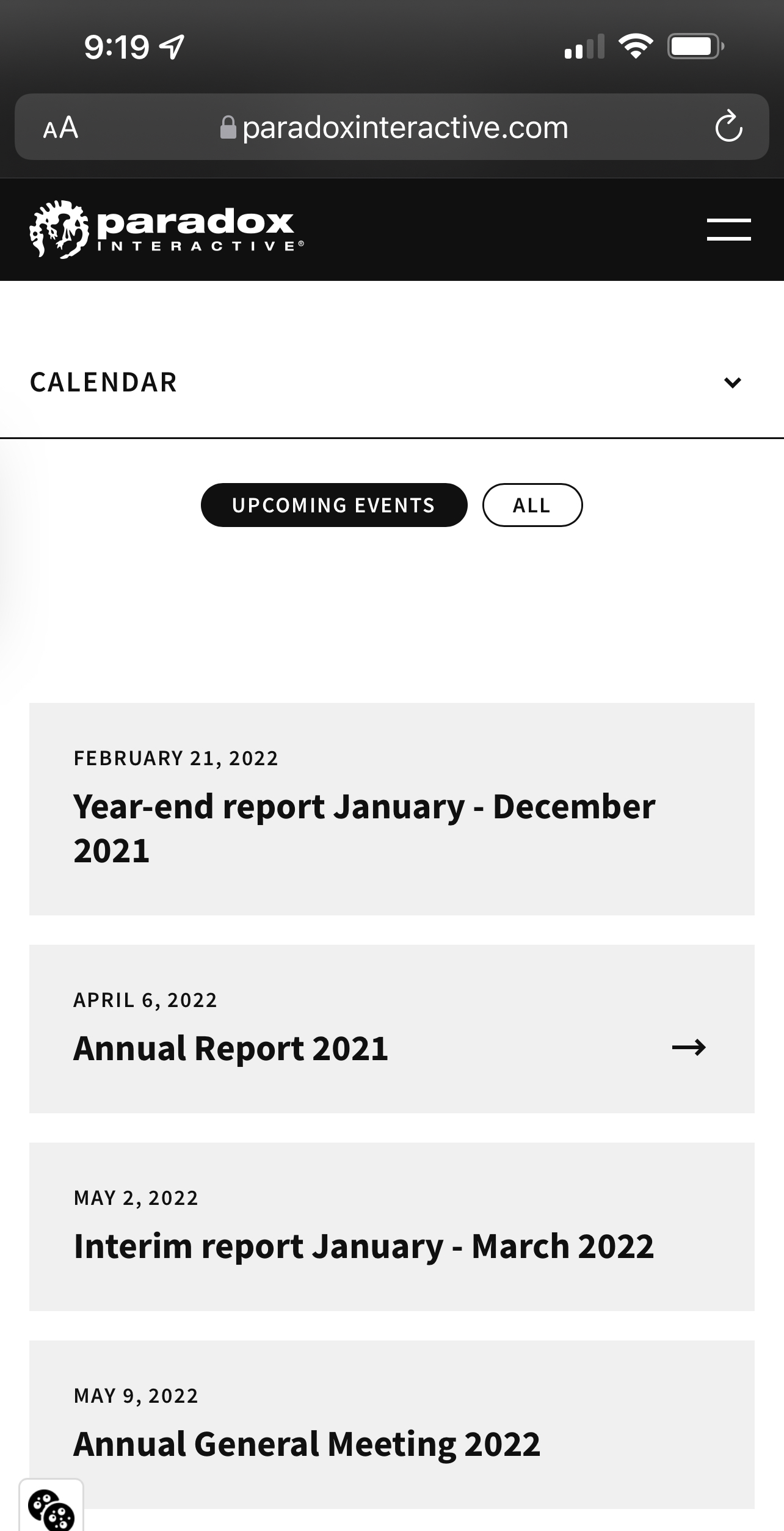Expand the Calendar dropdown

732,382
